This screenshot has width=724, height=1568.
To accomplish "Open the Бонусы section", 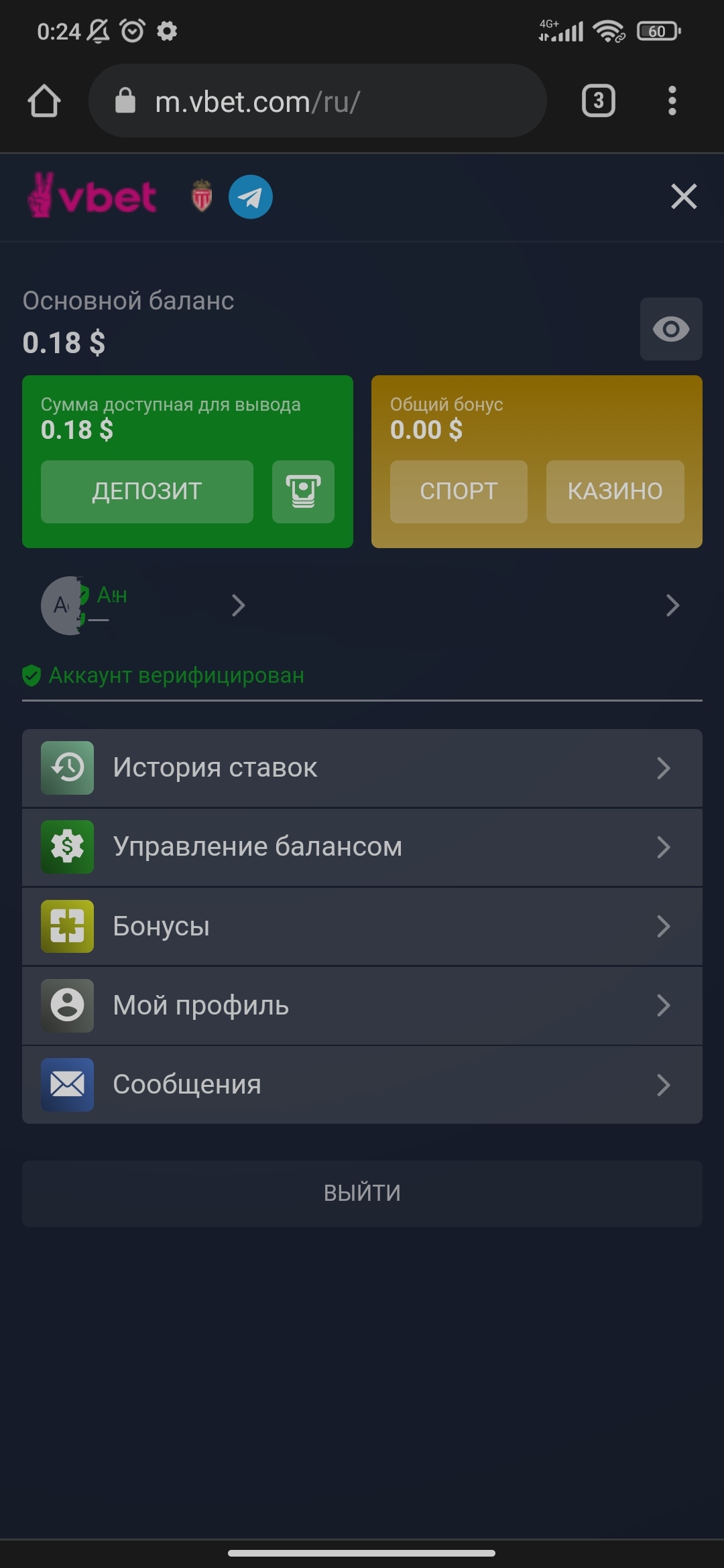I will tap(362, 926).
